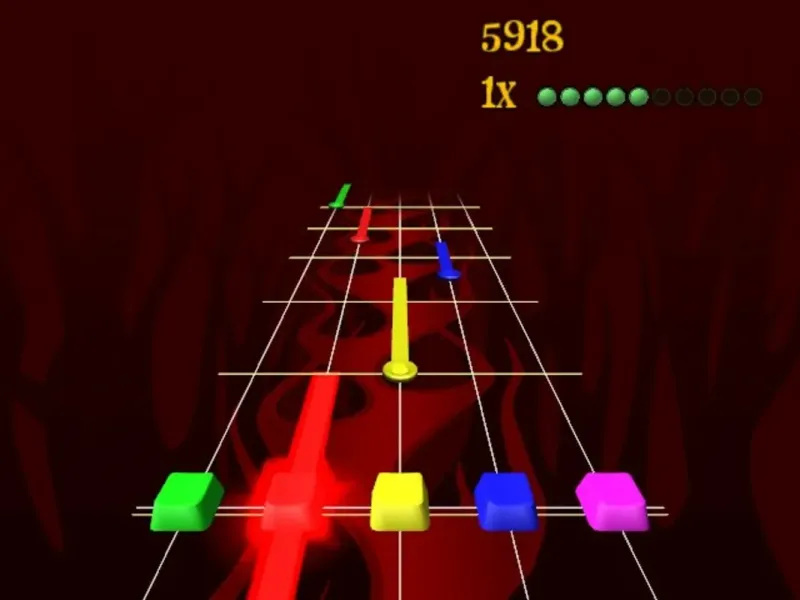Hit the magenta fret button
The width and height of the screenshot is (800, 600).
click(612, 501)
